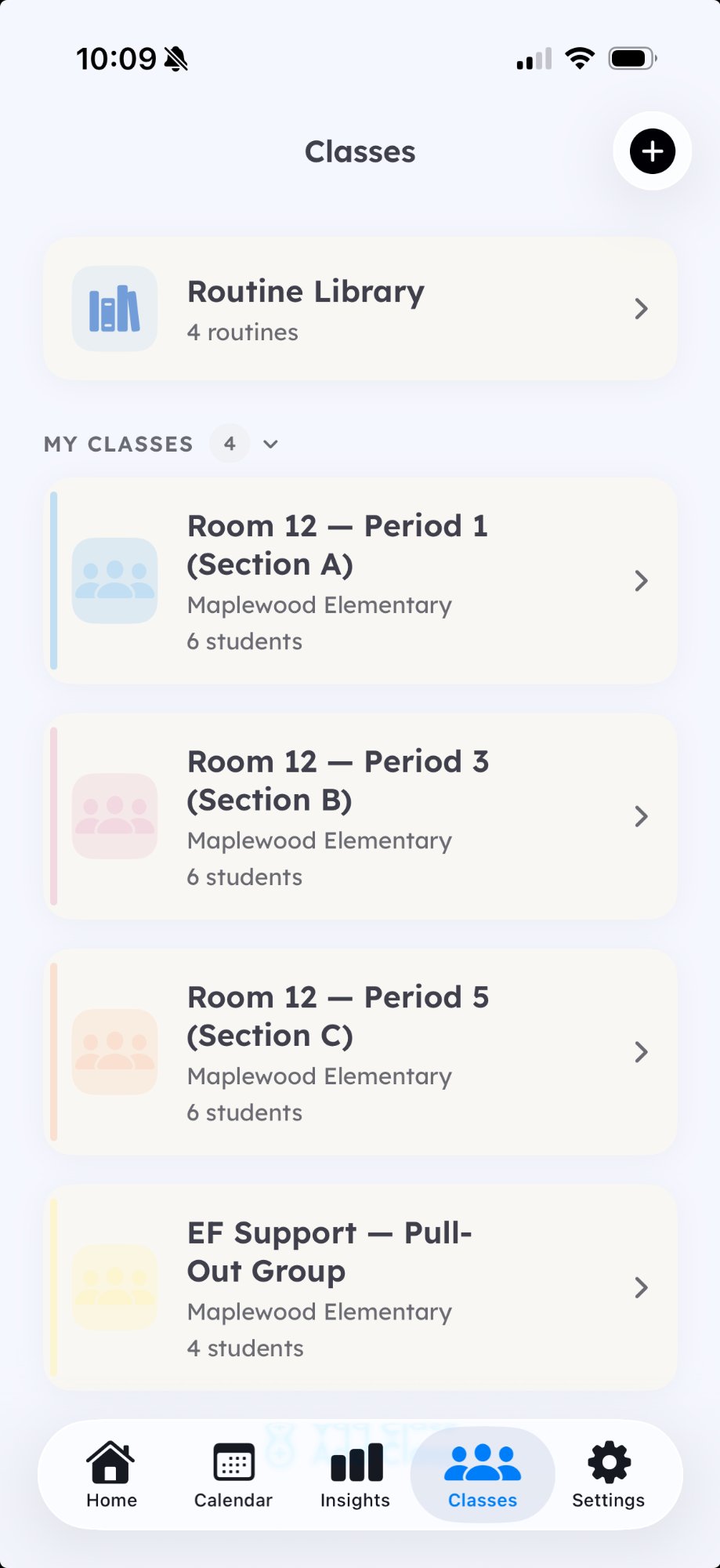This screenshot has width=720, height=1568.
Task: Open EF Support group via its chevron
Action: (641, 1287)
